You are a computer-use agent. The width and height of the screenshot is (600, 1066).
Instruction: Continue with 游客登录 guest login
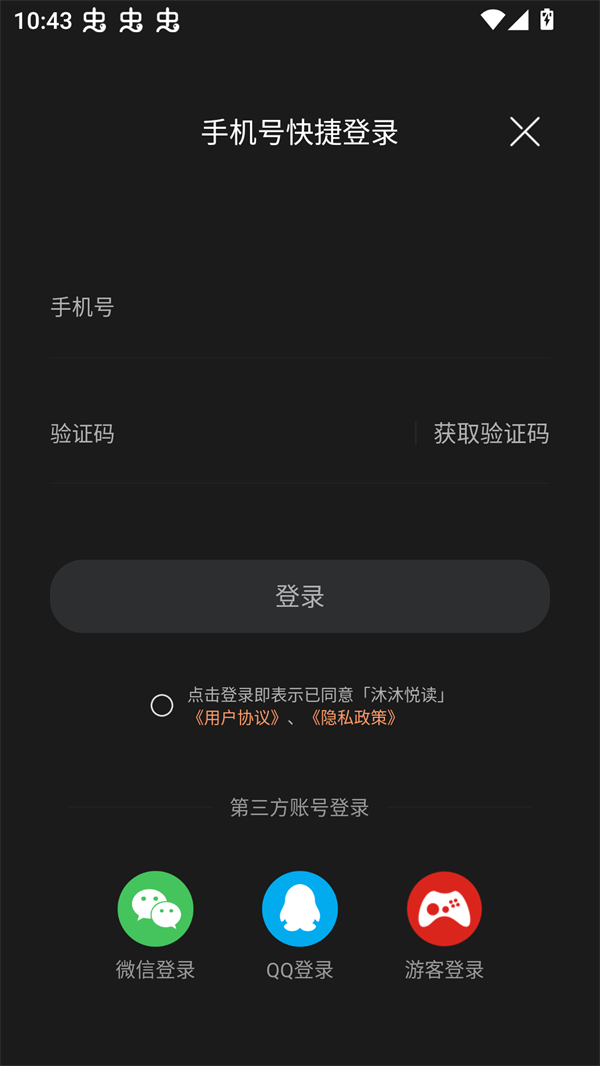[444, 909]
